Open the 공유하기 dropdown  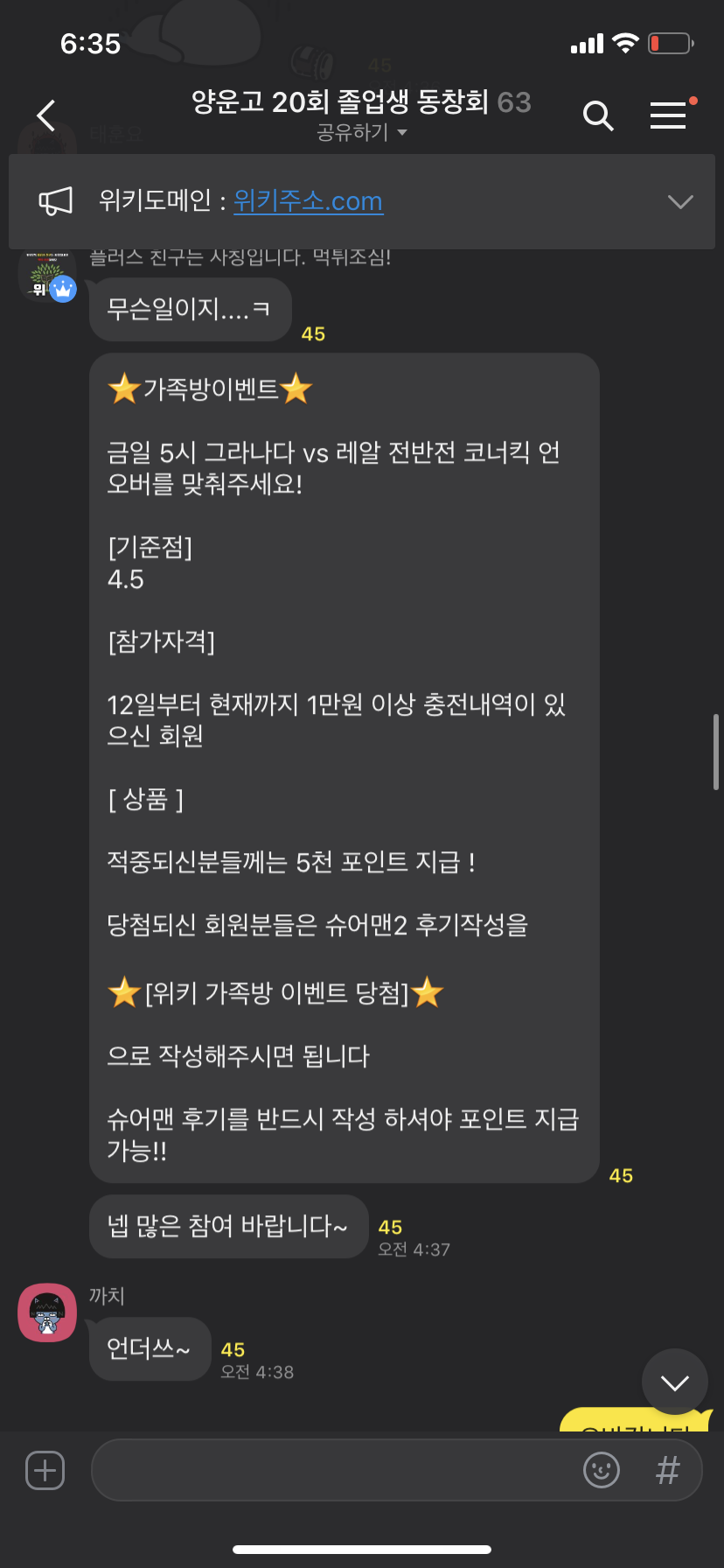coord(361,133)
